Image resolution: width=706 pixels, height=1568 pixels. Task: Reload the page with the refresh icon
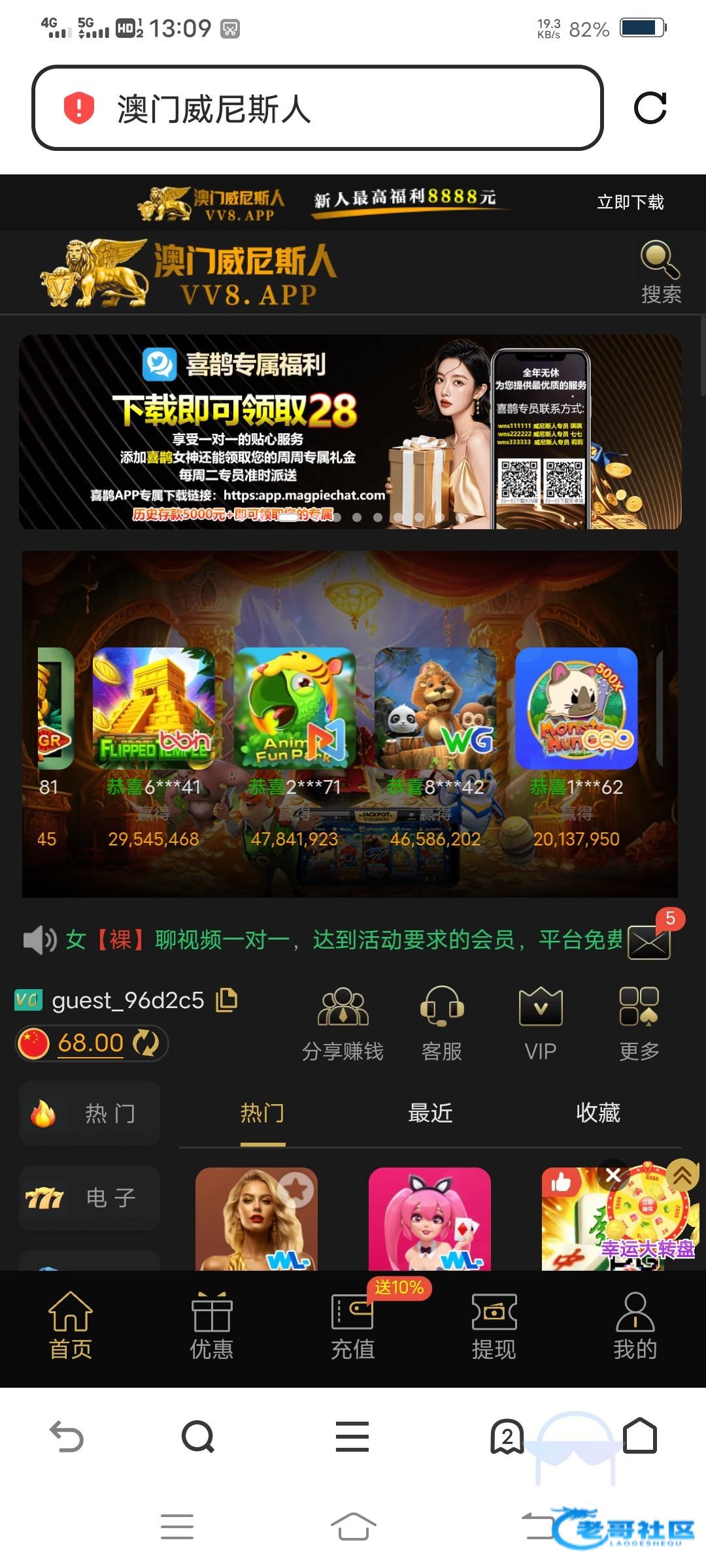650,108
